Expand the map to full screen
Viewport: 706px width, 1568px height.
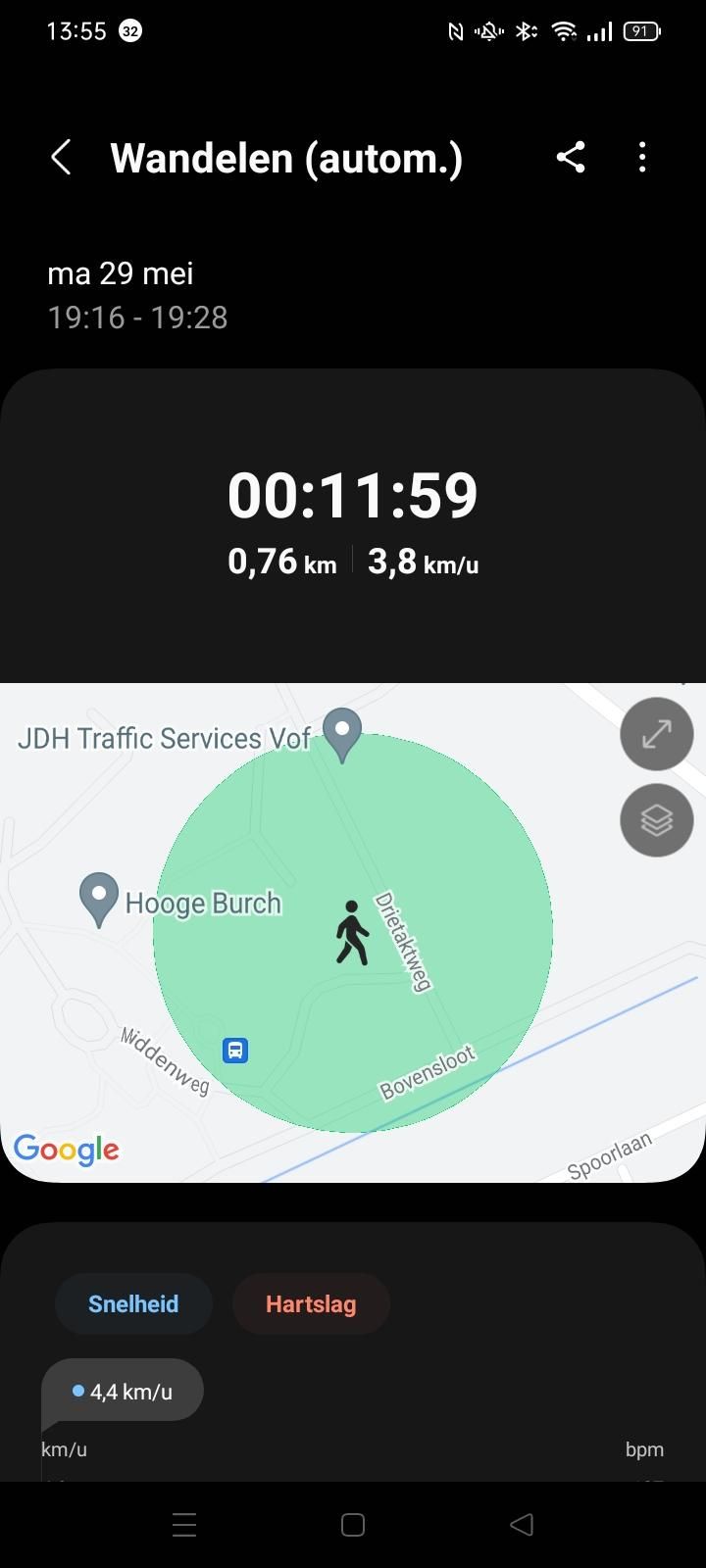[657, 734]
